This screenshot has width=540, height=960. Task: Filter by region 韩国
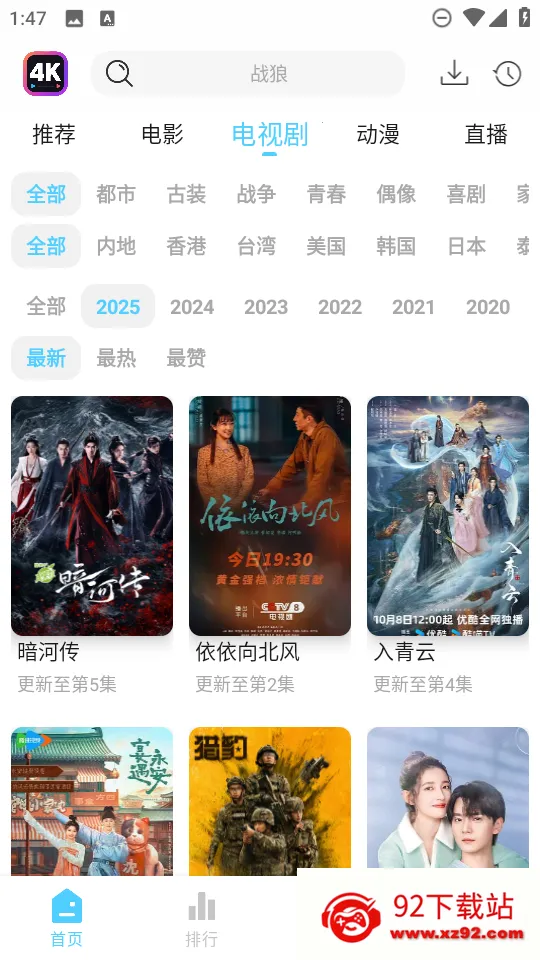coord(396,246)
